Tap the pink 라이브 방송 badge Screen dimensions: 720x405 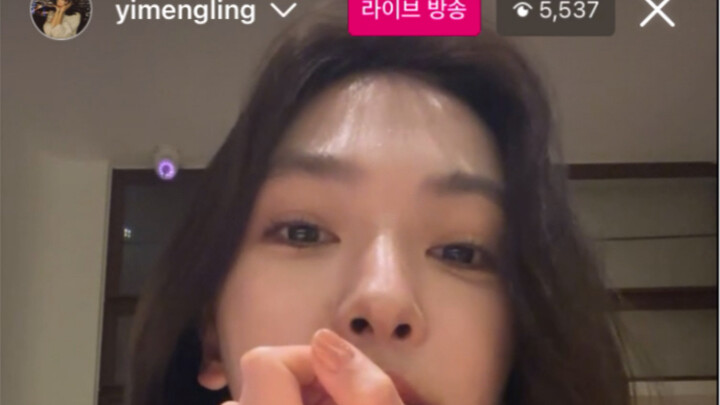pyautogui.click(x=415, y=13)
